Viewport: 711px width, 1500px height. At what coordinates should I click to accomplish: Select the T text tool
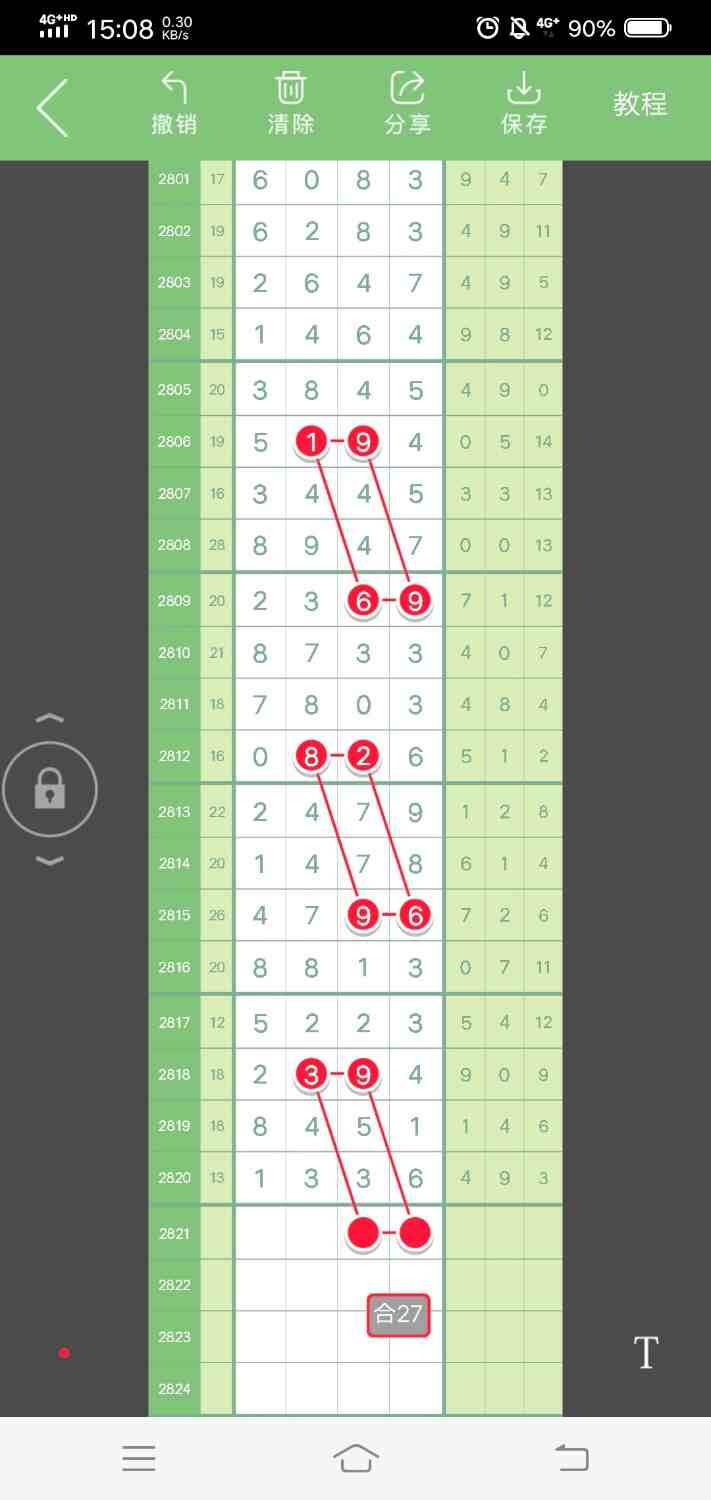click(646, 1353)
